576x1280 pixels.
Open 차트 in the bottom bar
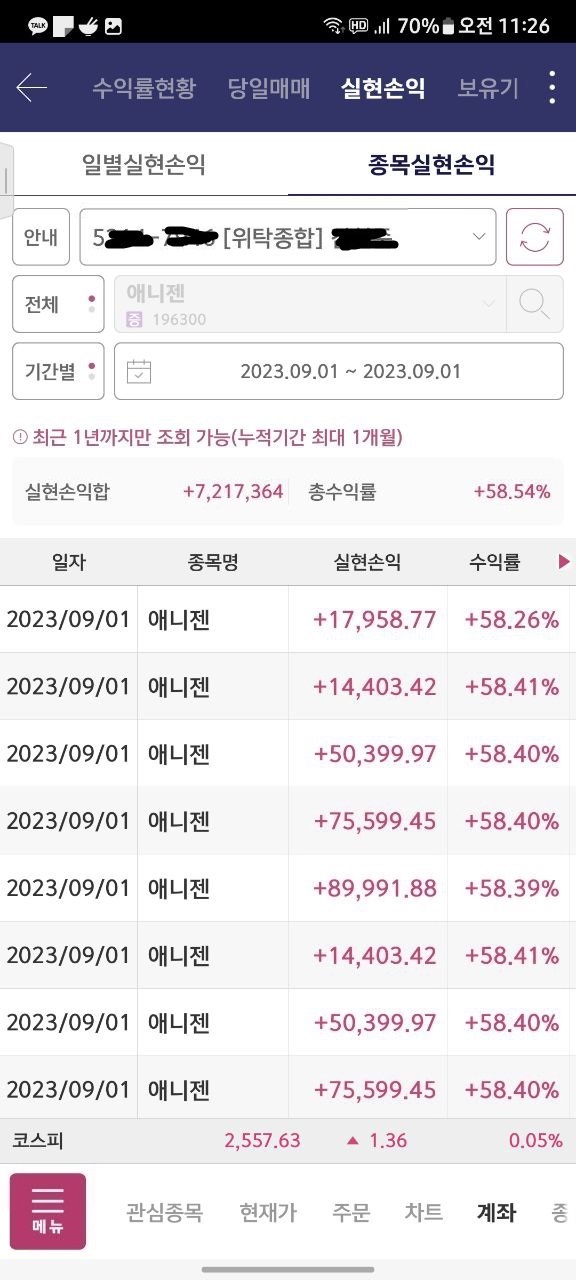(x=424, y=1212)
